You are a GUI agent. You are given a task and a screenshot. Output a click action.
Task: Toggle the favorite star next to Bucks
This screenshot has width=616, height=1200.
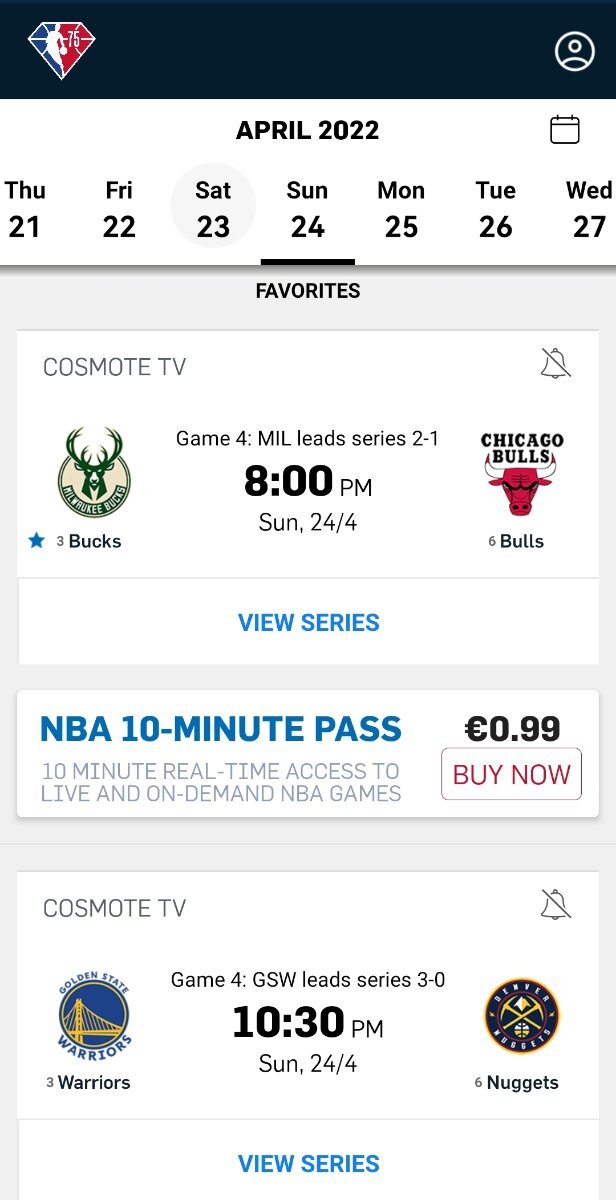[x=37, y=541]
